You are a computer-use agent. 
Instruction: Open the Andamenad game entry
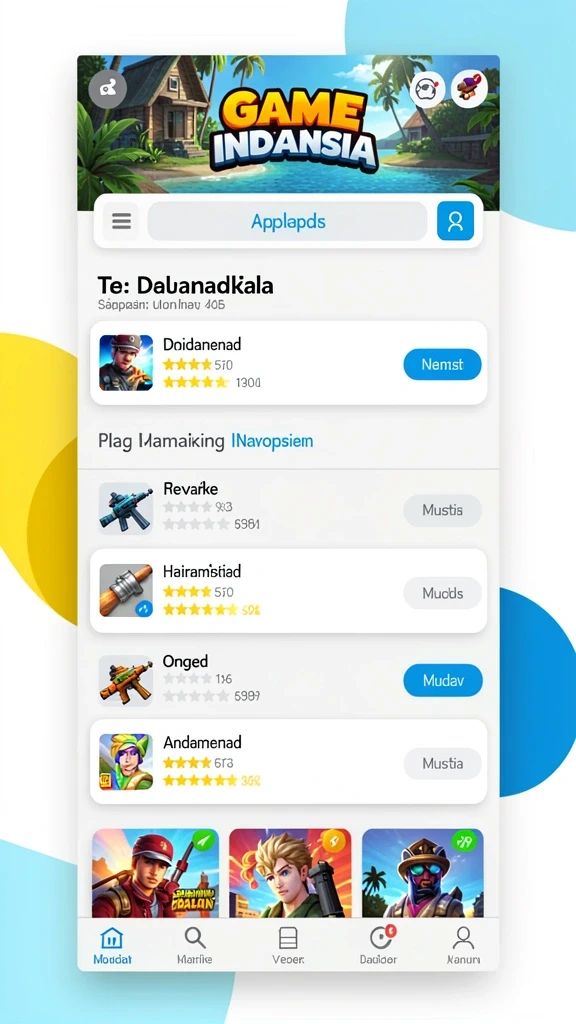(x=288, y=761)
